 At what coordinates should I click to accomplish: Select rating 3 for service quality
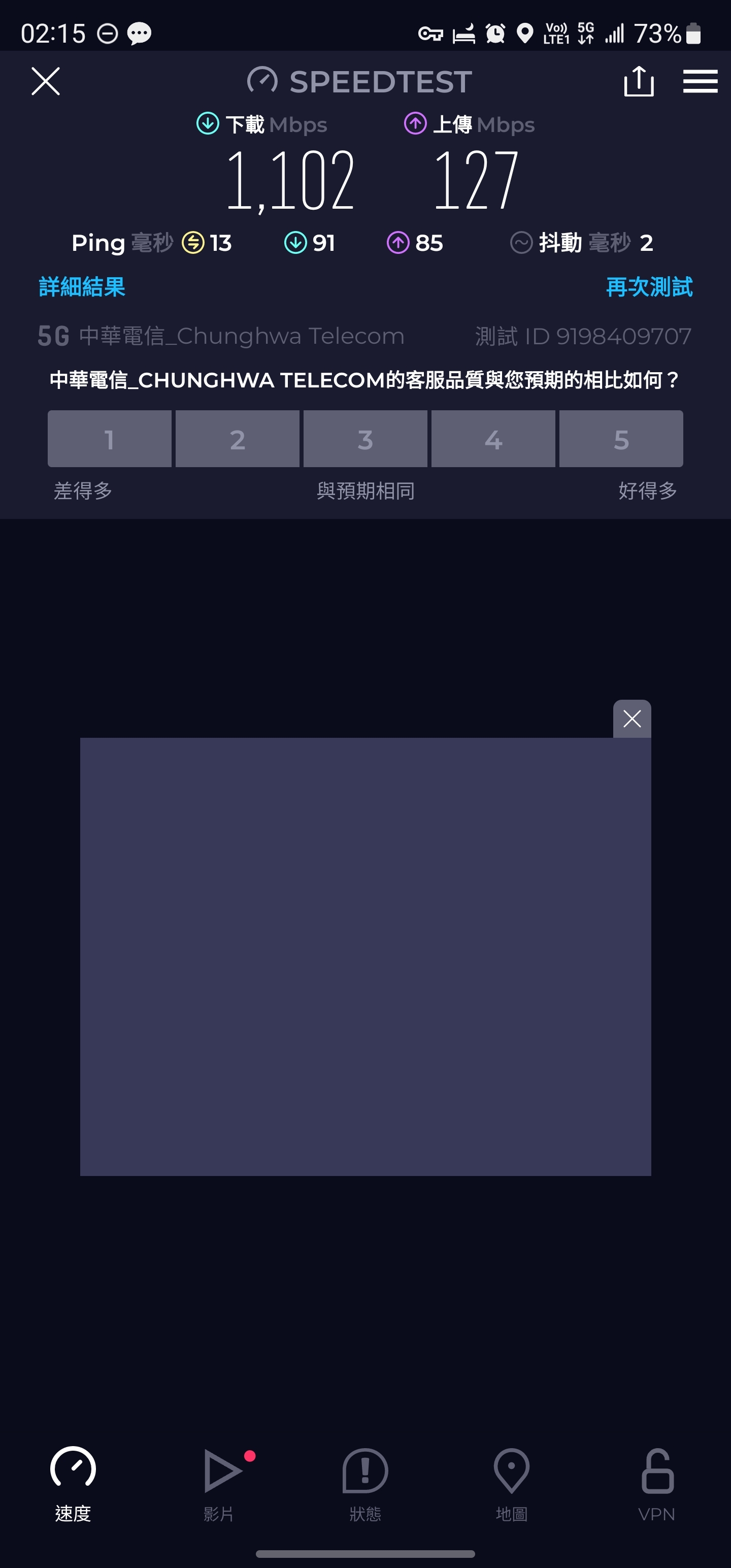(x=365, y=439)
